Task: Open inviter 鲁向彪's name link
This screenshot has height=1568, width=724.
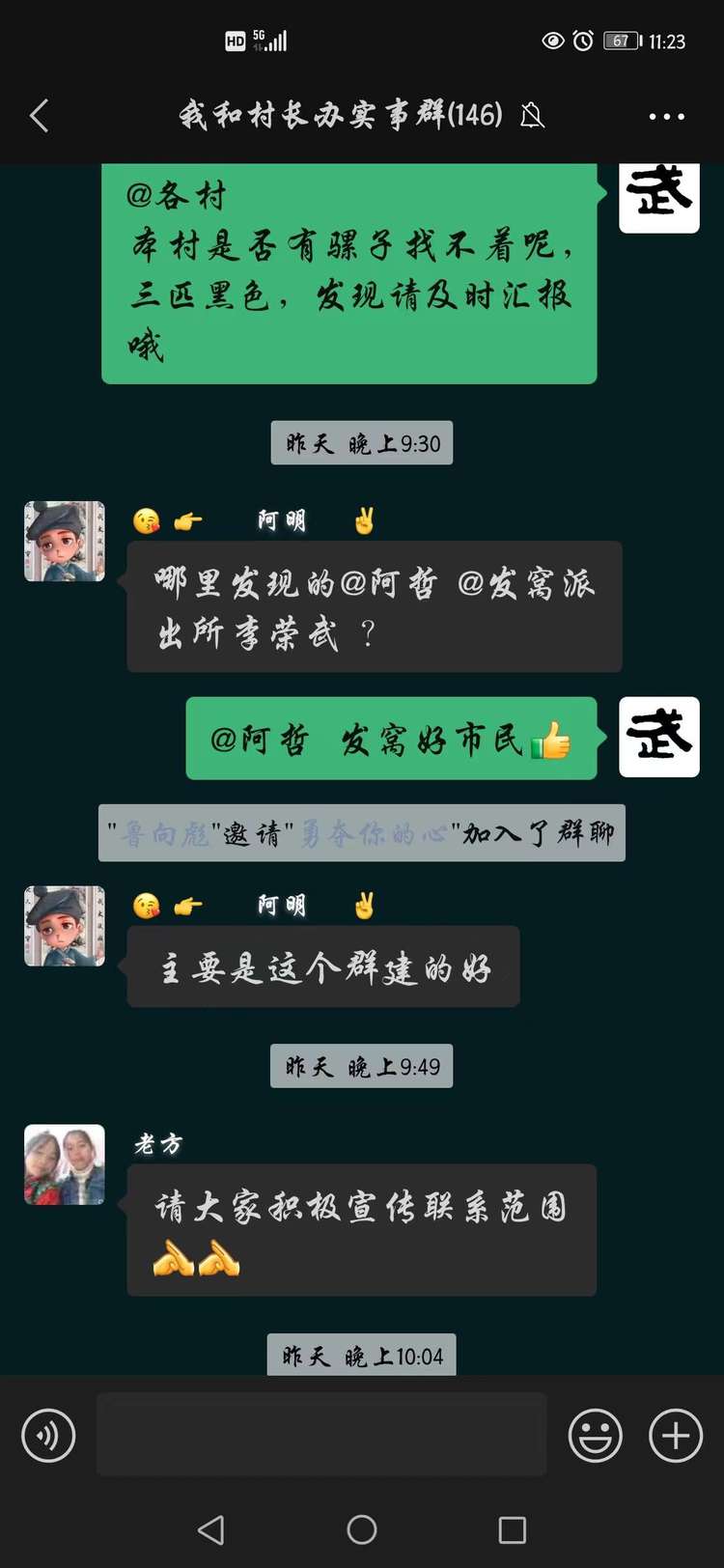Action: click(x=164, y=833)
